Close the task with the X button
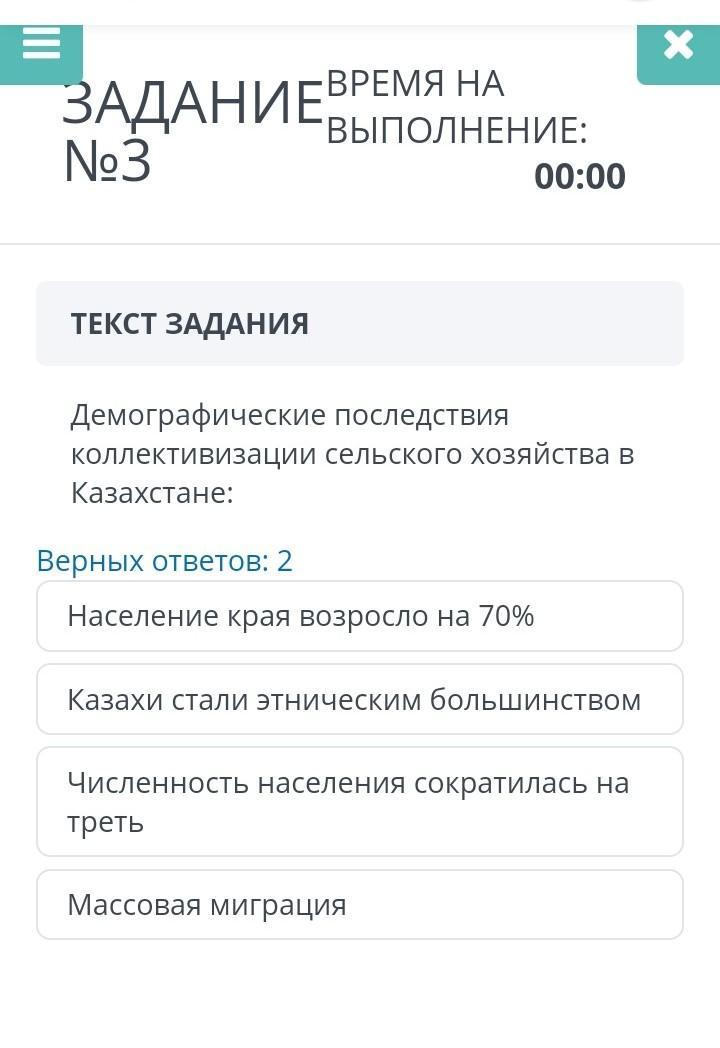This screenshot has width=720, height=1048. (x=678, y=46)
